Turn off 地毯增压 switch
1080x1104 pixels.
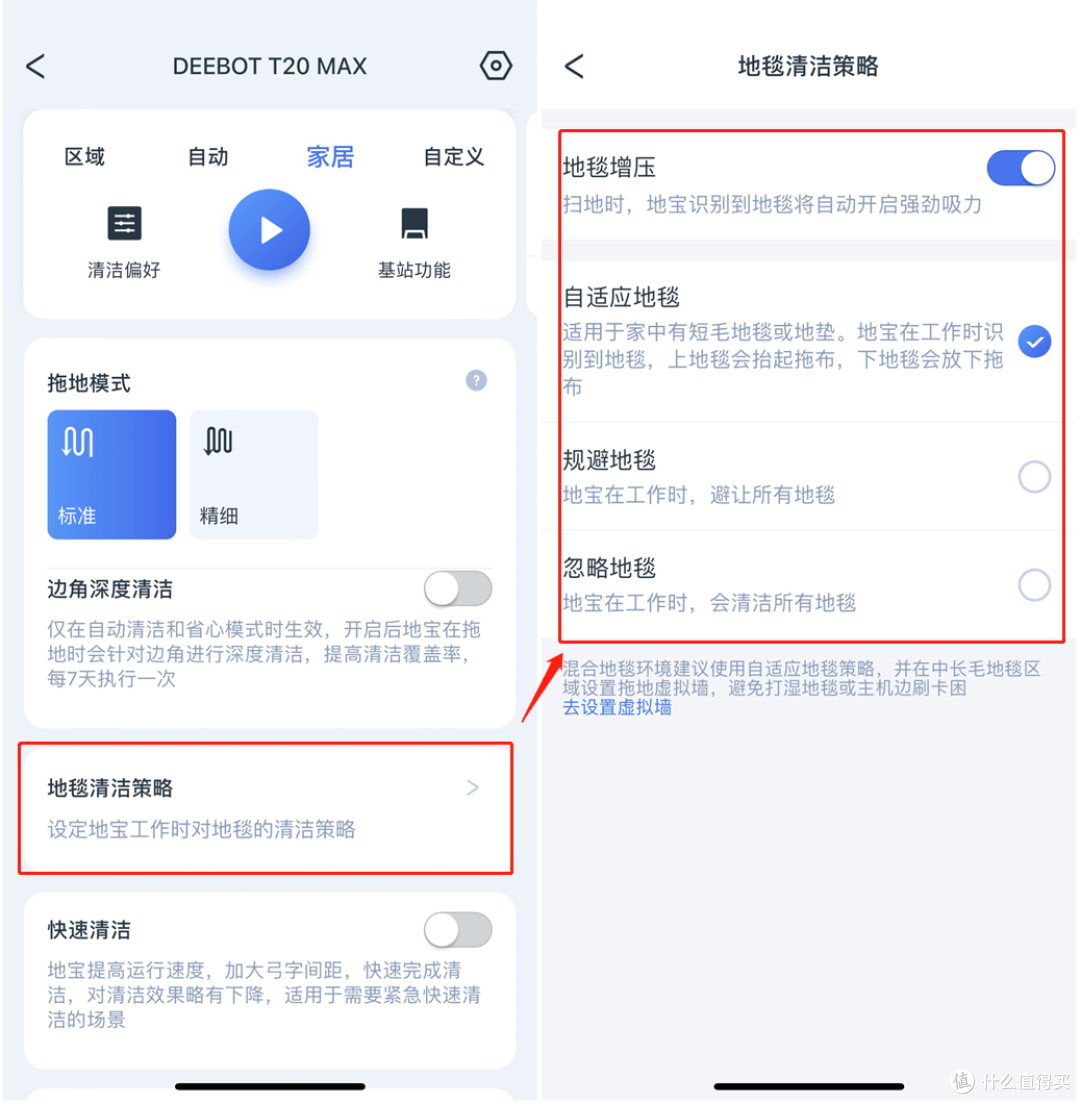tap(1020, 168)
